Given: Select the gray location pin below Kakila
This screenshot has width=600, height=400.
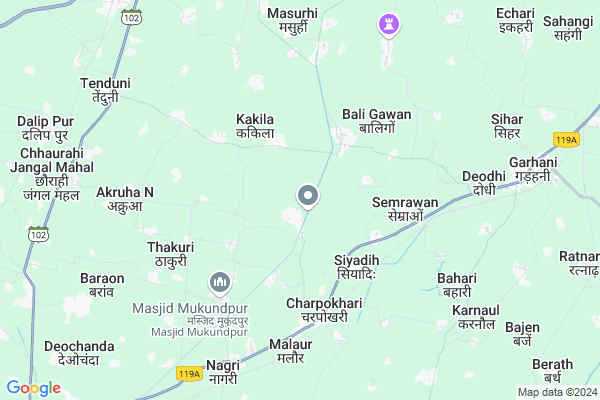Looking at the screenshot, I should (310, 195).
